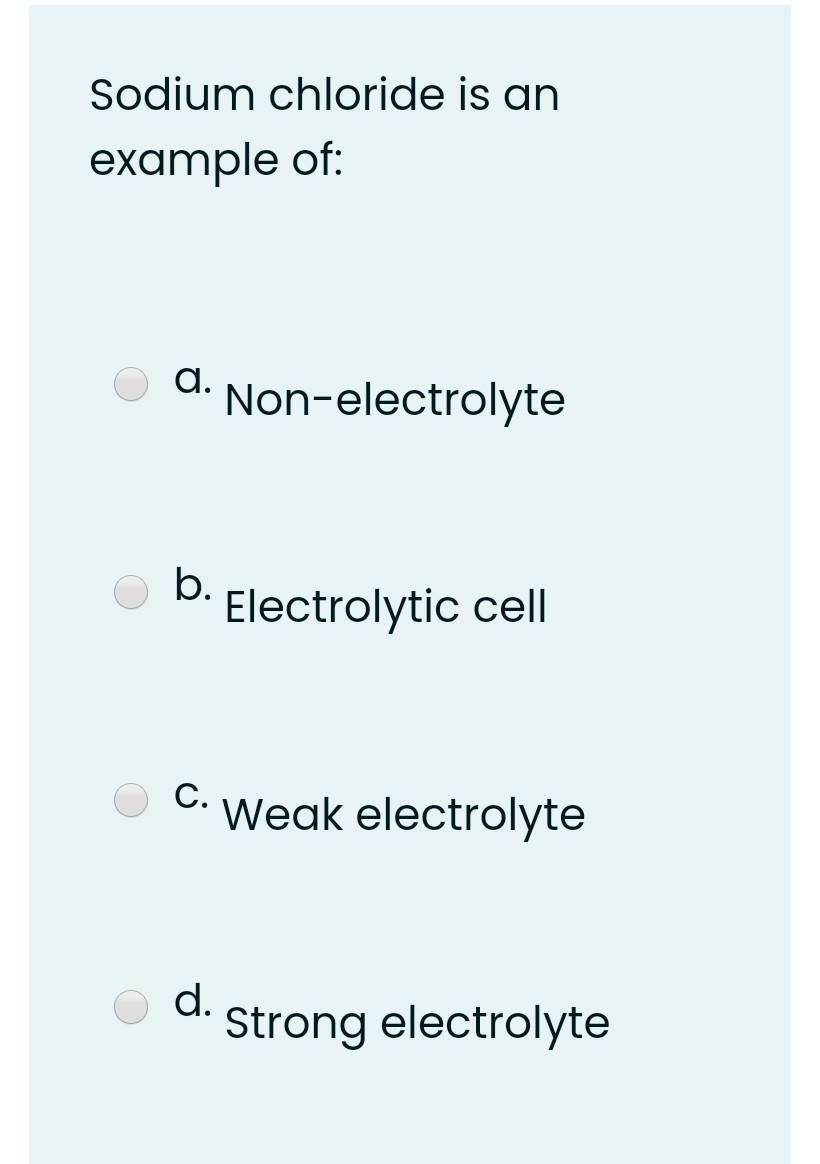Select the radio button for option b
This screenshot has width=820, height=1164.
pyautogui.click(x=131, y=591)
